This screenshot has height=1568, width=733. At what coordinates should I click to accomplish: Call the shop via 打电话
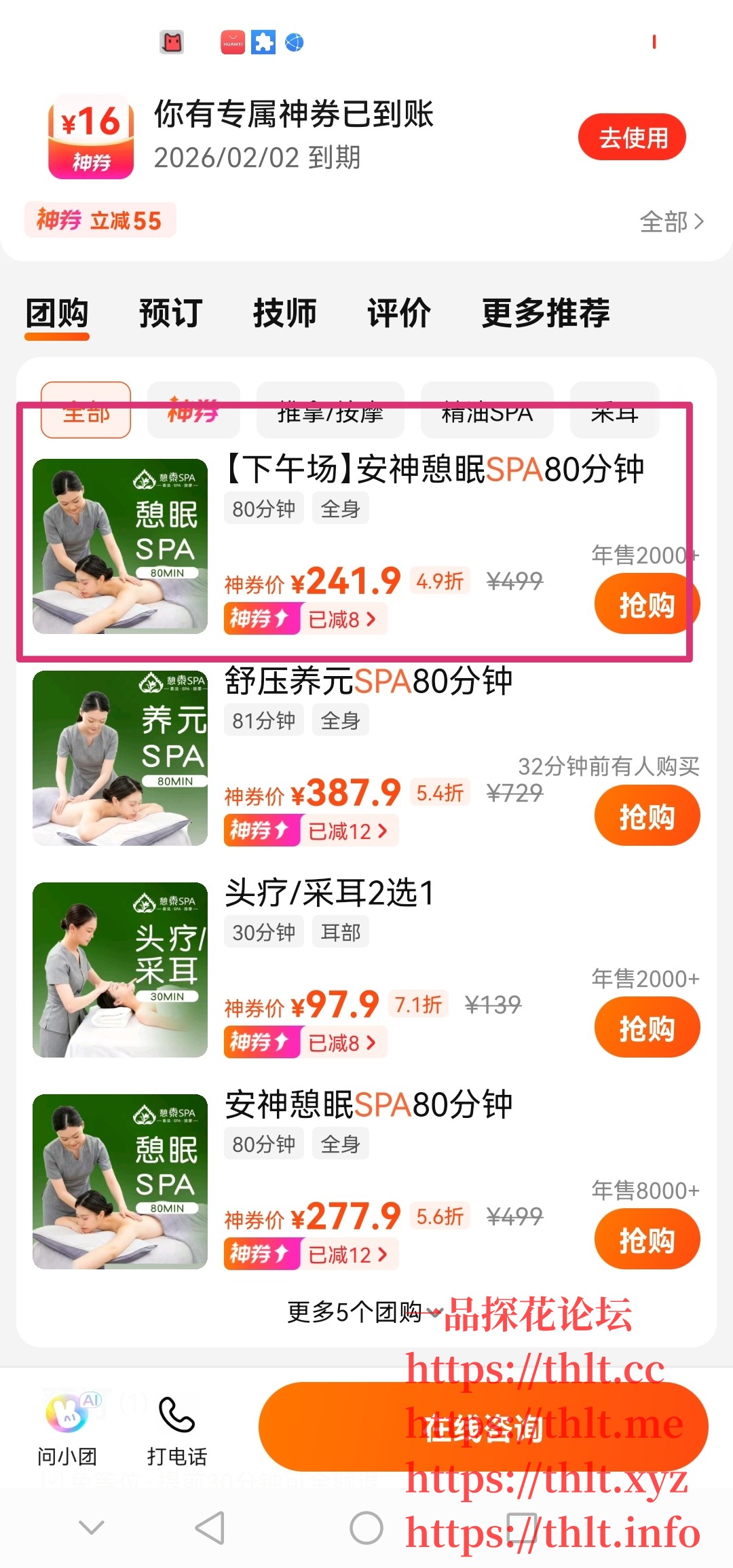176,1425
